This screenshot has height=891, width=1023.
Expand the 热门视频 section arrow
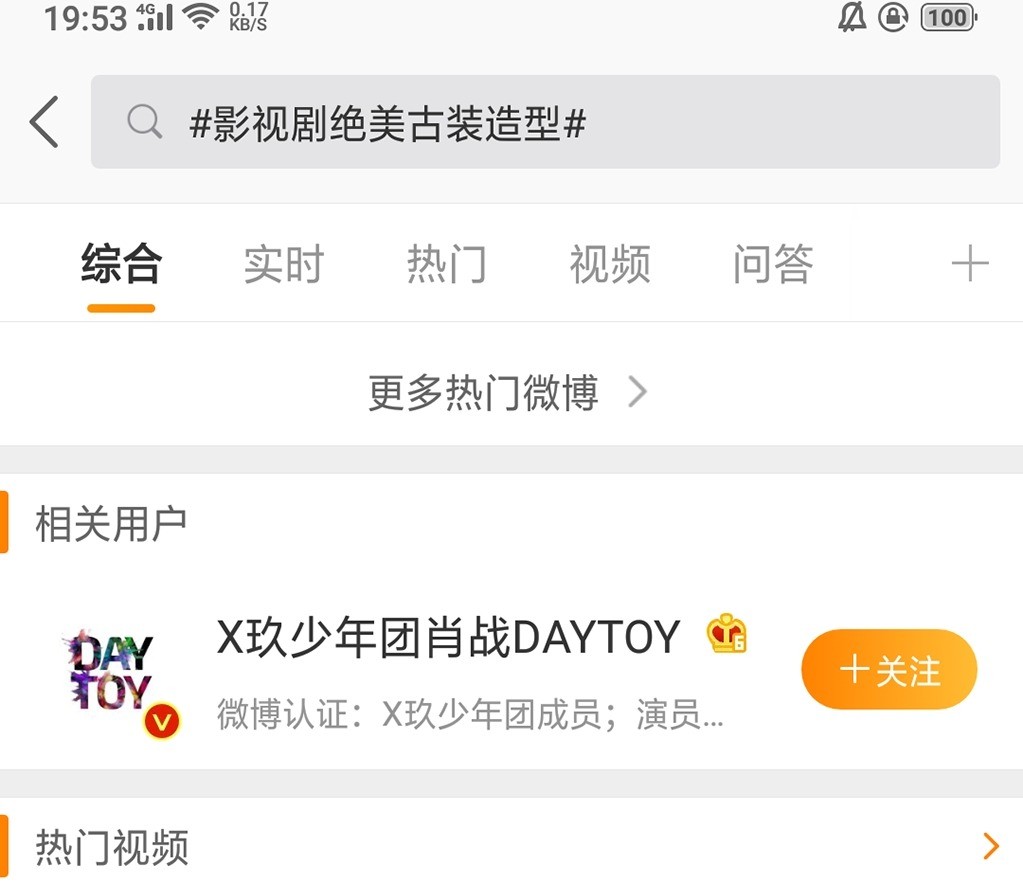[990, 846]
